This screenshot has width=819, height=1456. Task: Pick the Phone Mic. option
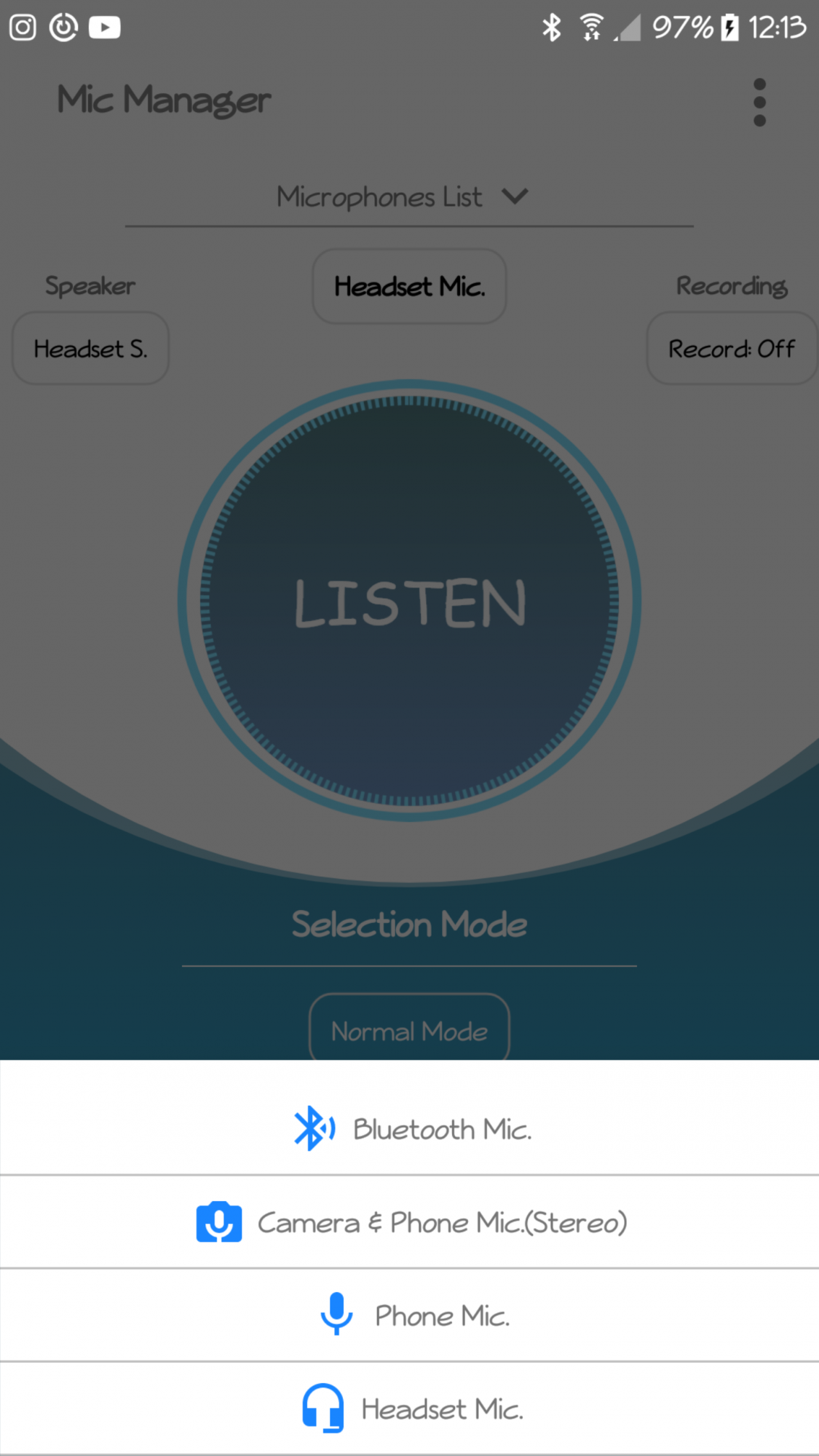[410, 1315]
